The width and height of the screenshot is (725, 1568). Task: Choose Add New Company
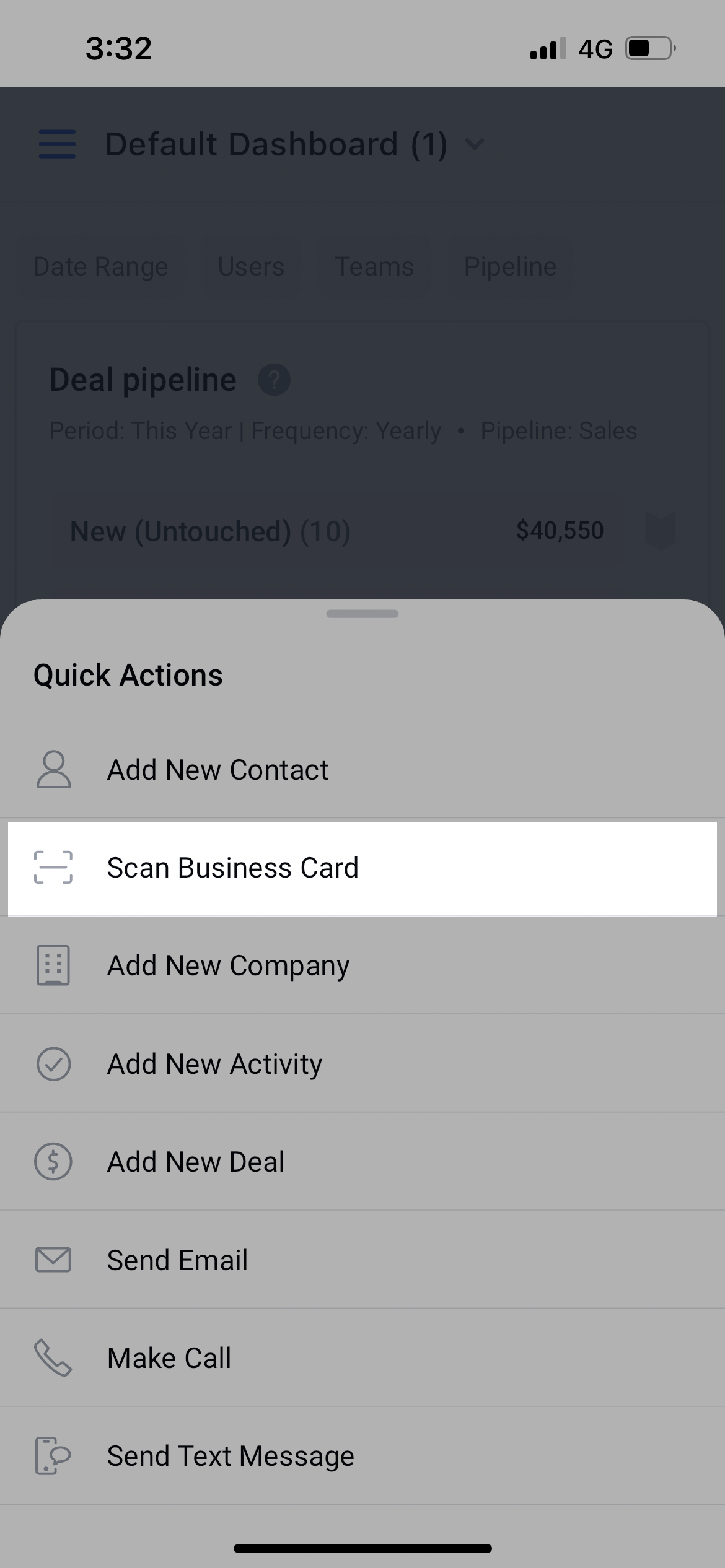[228, 965]
